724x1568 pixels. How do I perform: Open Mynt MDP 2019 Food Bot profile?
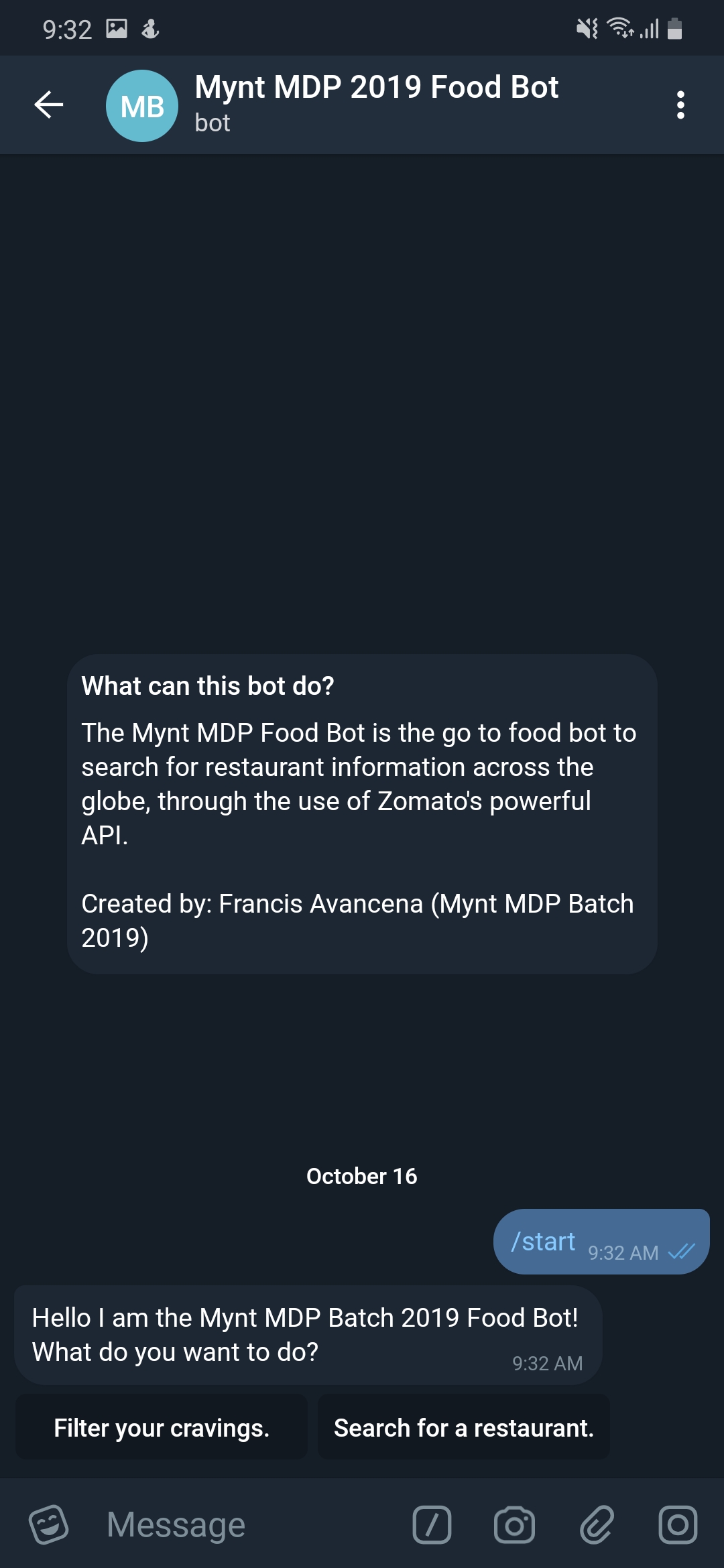pos(376,104)
